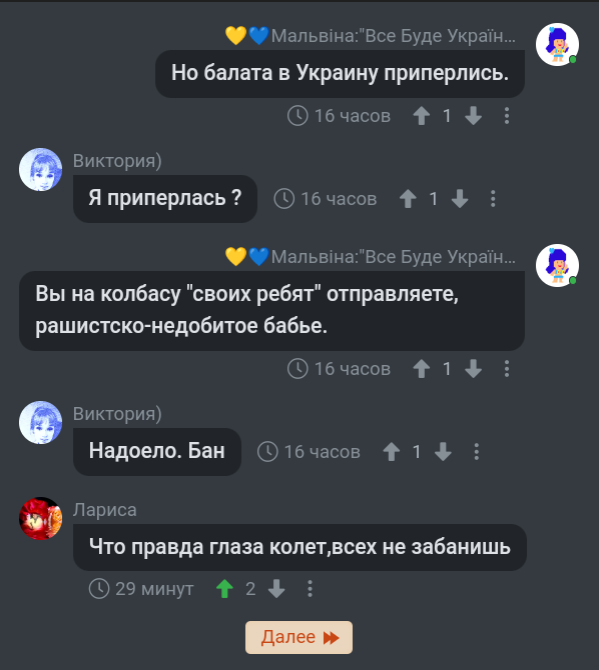Tap the Далее button to load more
This screenshot has height=670, width=599.
(299, 638)
